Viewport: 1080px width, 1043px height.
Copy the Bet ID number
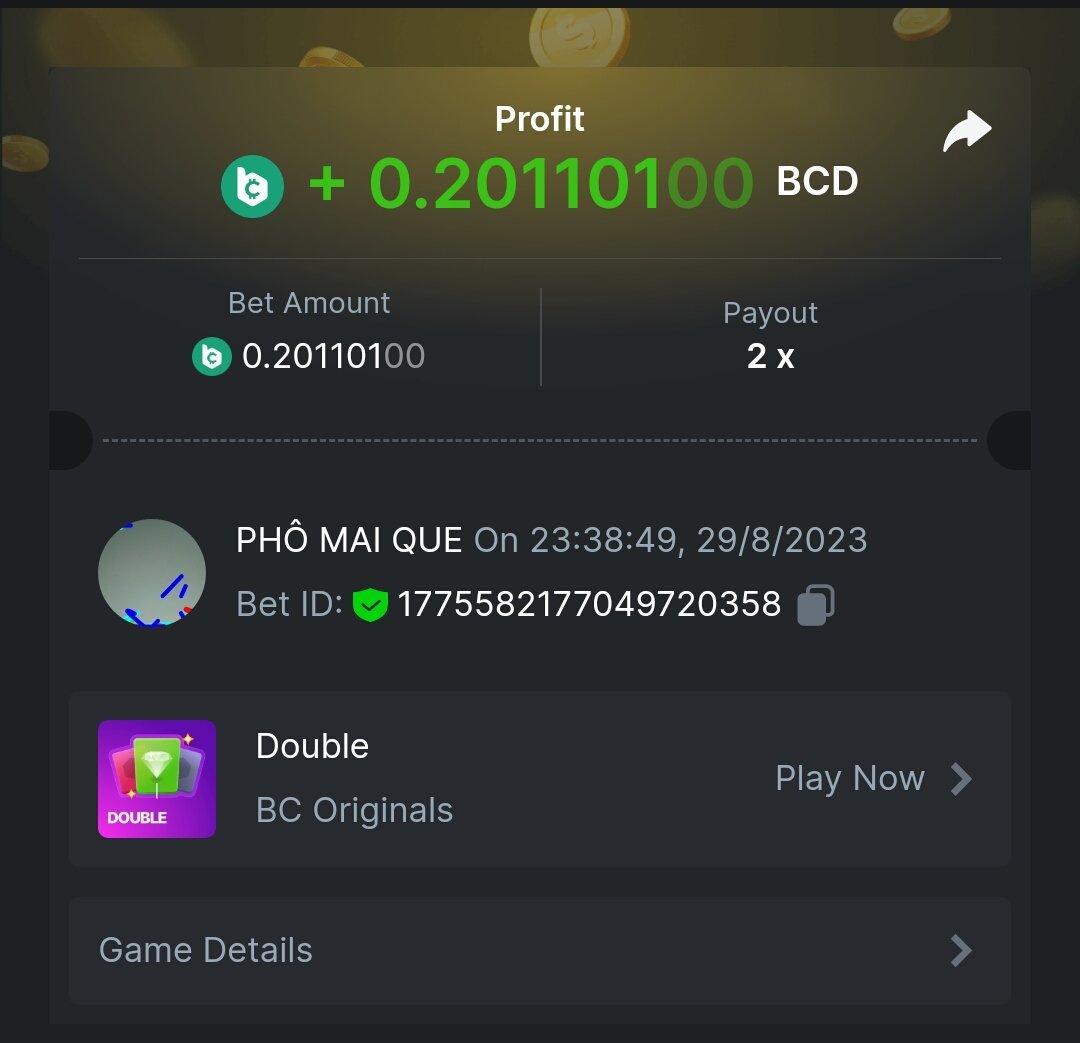(x=815, y=604)
